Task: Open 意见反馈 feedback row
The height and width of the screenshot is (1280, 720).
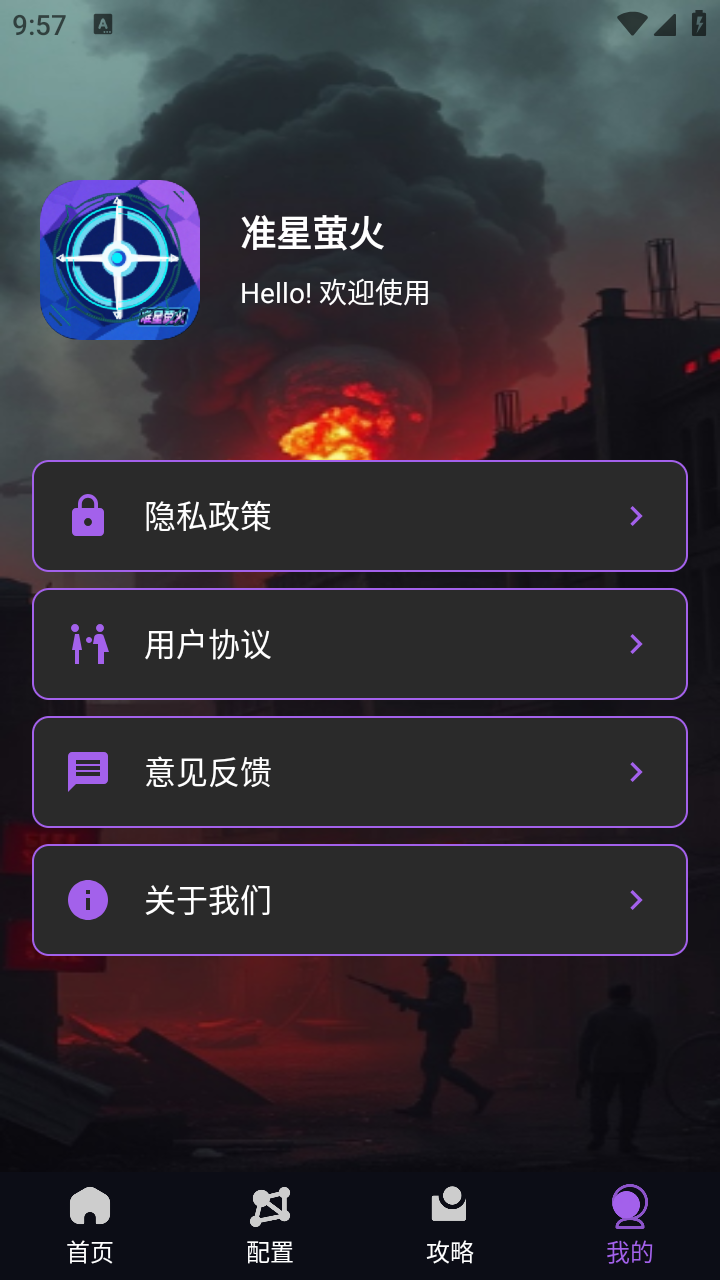Action: point(360,772)
